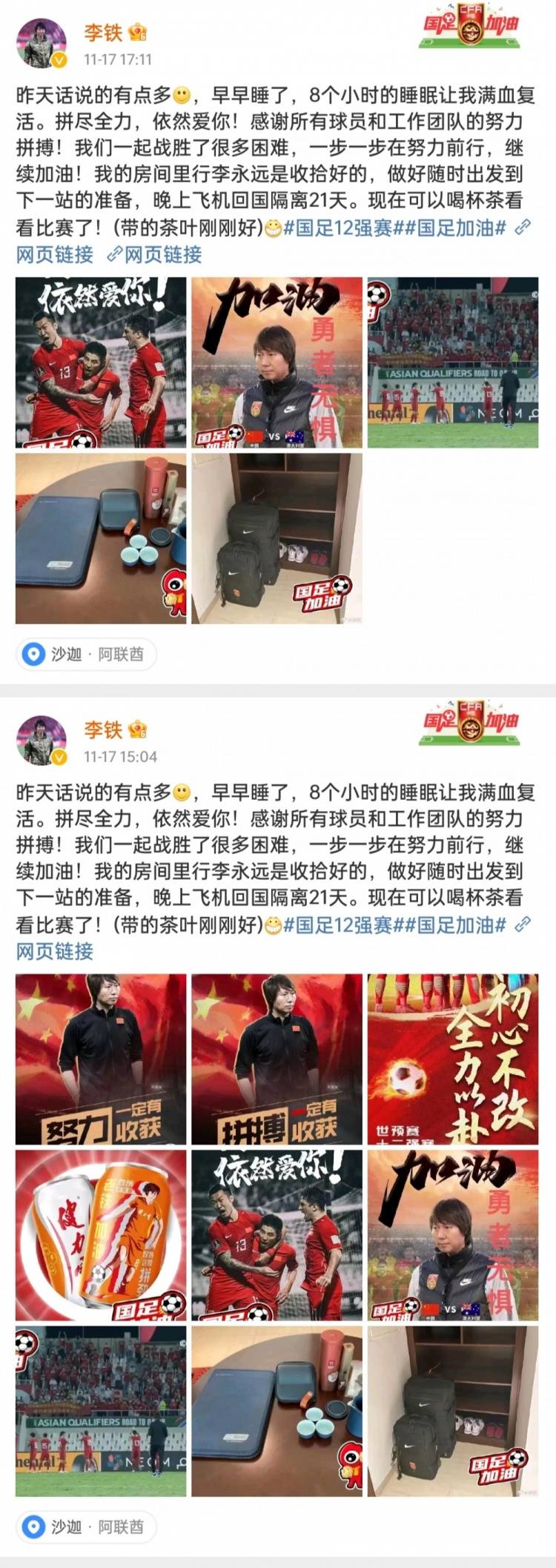Open the 网页链接 link in the 15:04 post
Screen dimensions: 556x1568
click(x=55, y=951)
